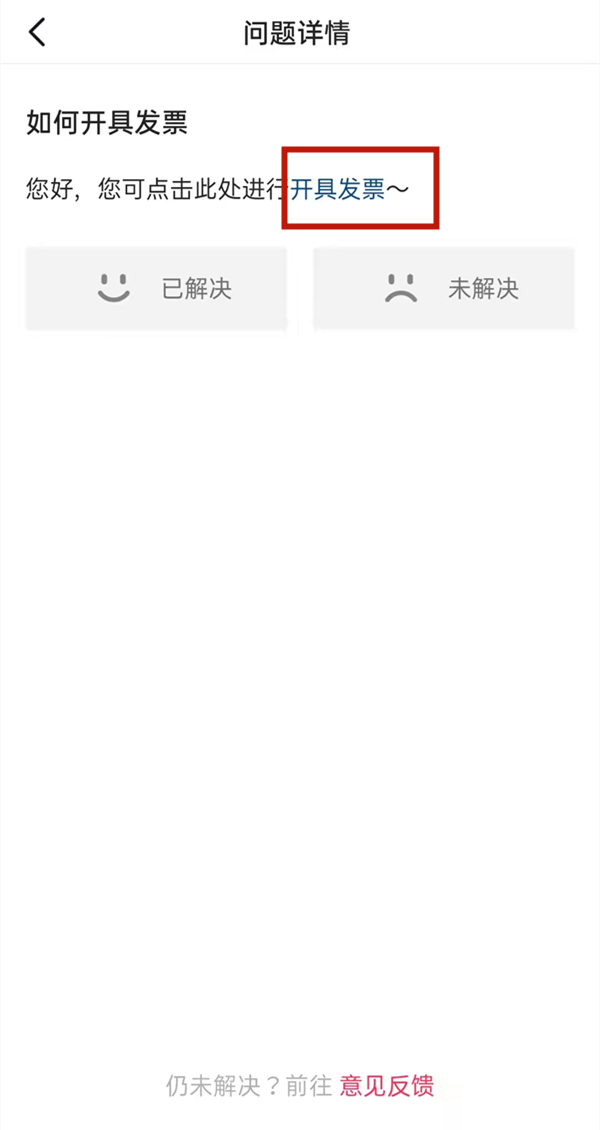Open the 意见反馈 link
Screen dimensions: 600x1130
(x=387, y=1085)
